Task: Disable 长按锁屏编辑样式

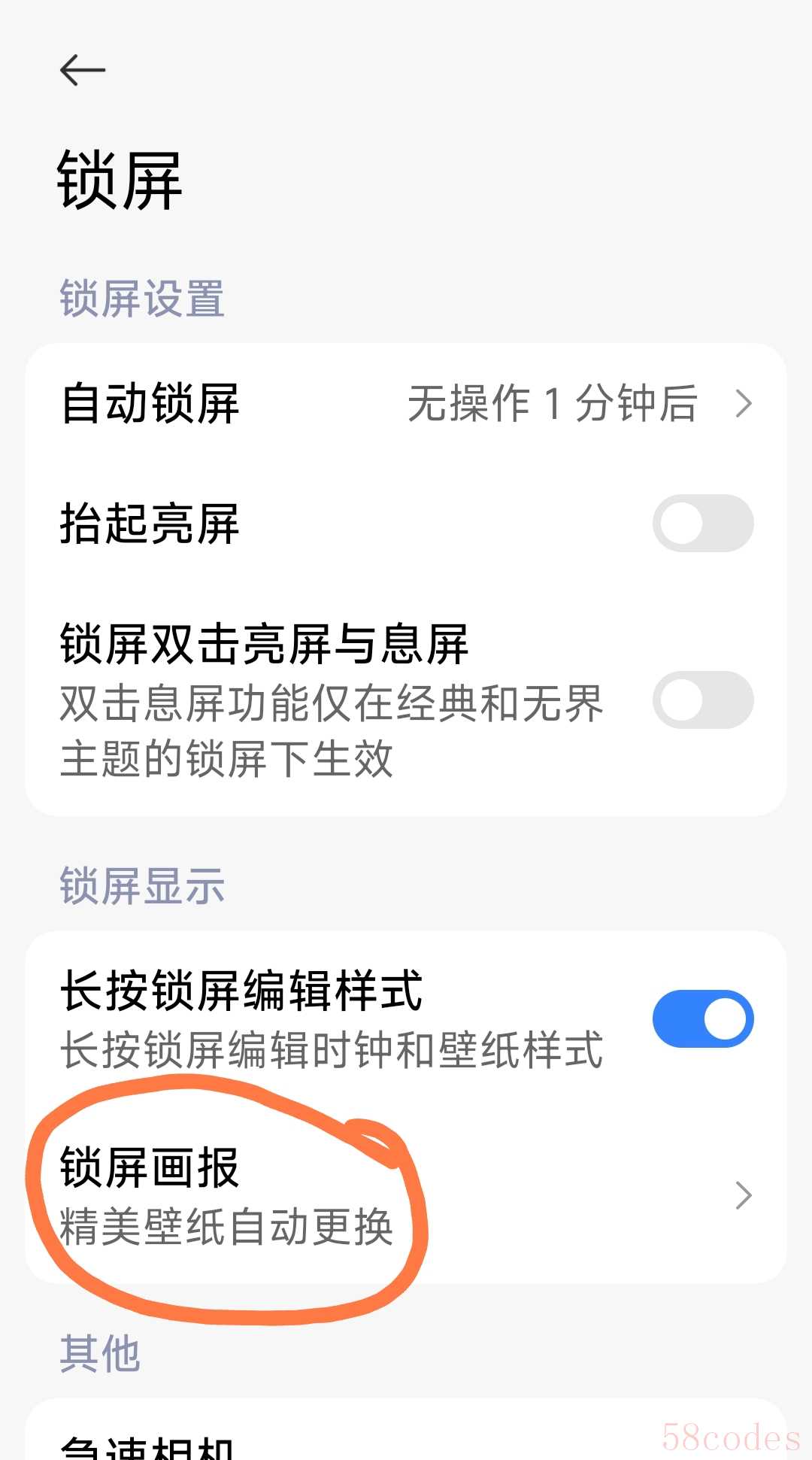Action: [702, 1019]
